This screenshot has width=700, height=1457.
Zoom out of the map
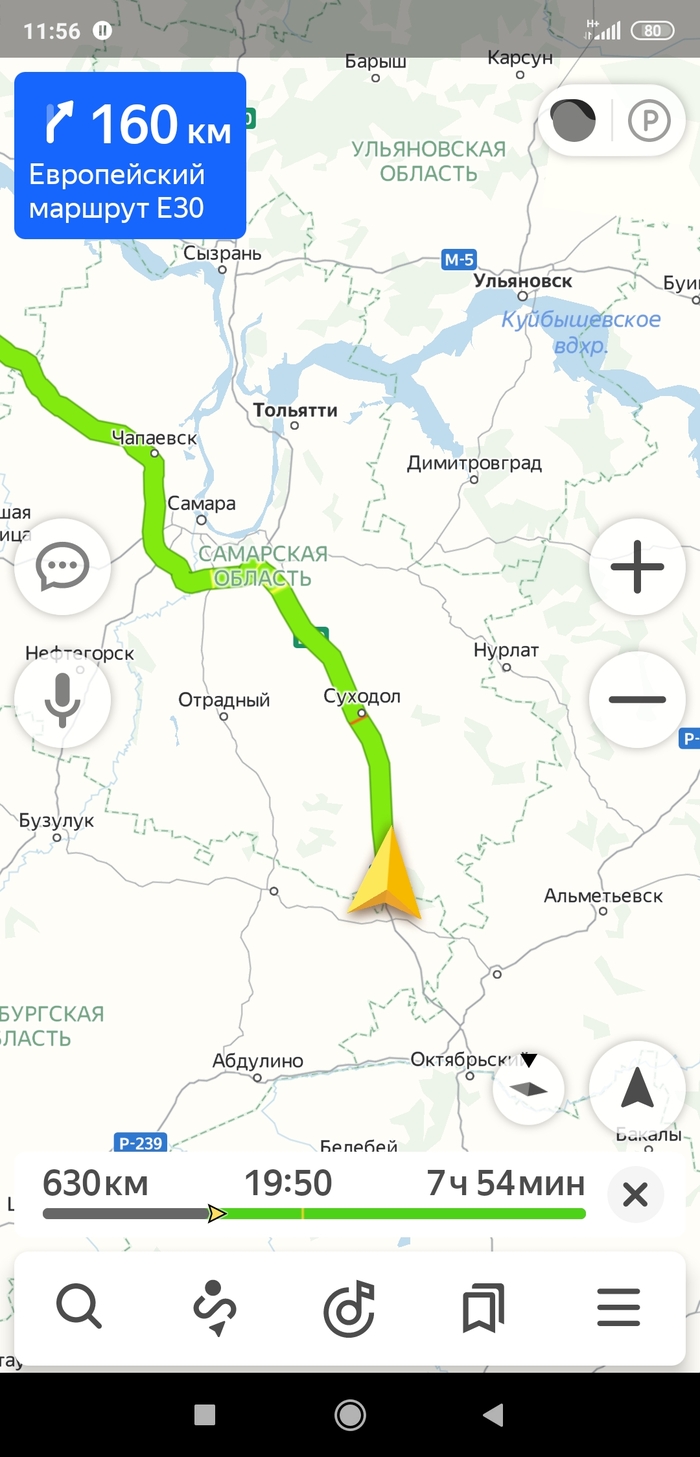click(x=637, y=700)
